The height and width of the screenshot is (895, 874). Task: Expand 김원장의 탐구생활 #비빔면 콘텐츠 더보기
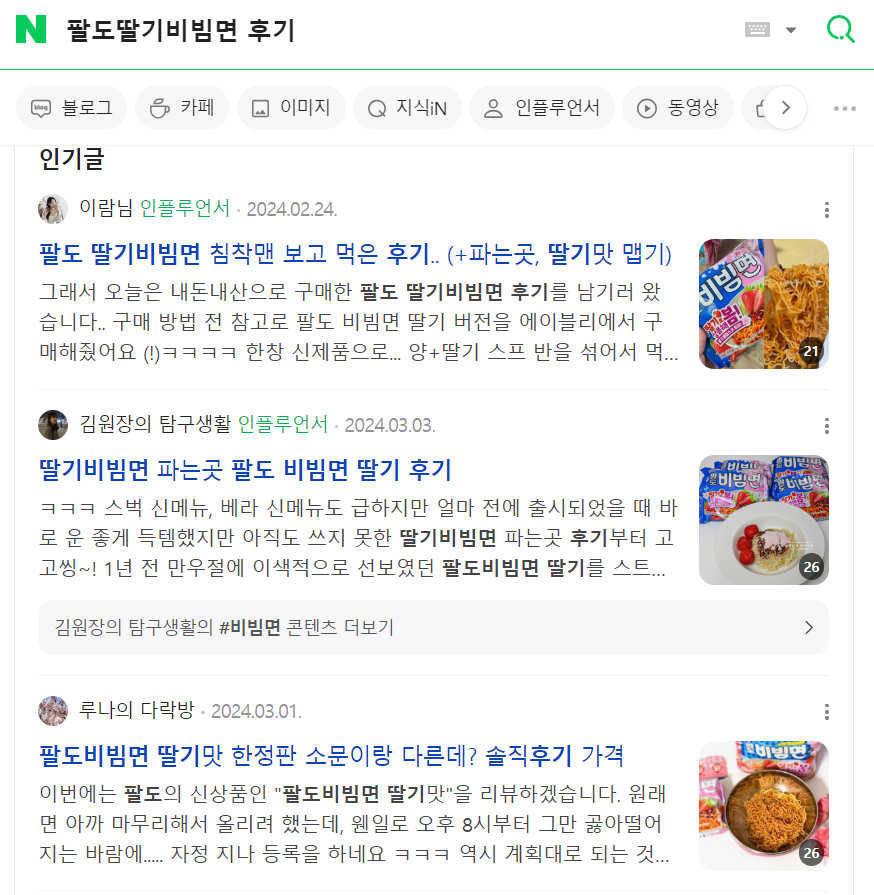[x=434, y=627]
